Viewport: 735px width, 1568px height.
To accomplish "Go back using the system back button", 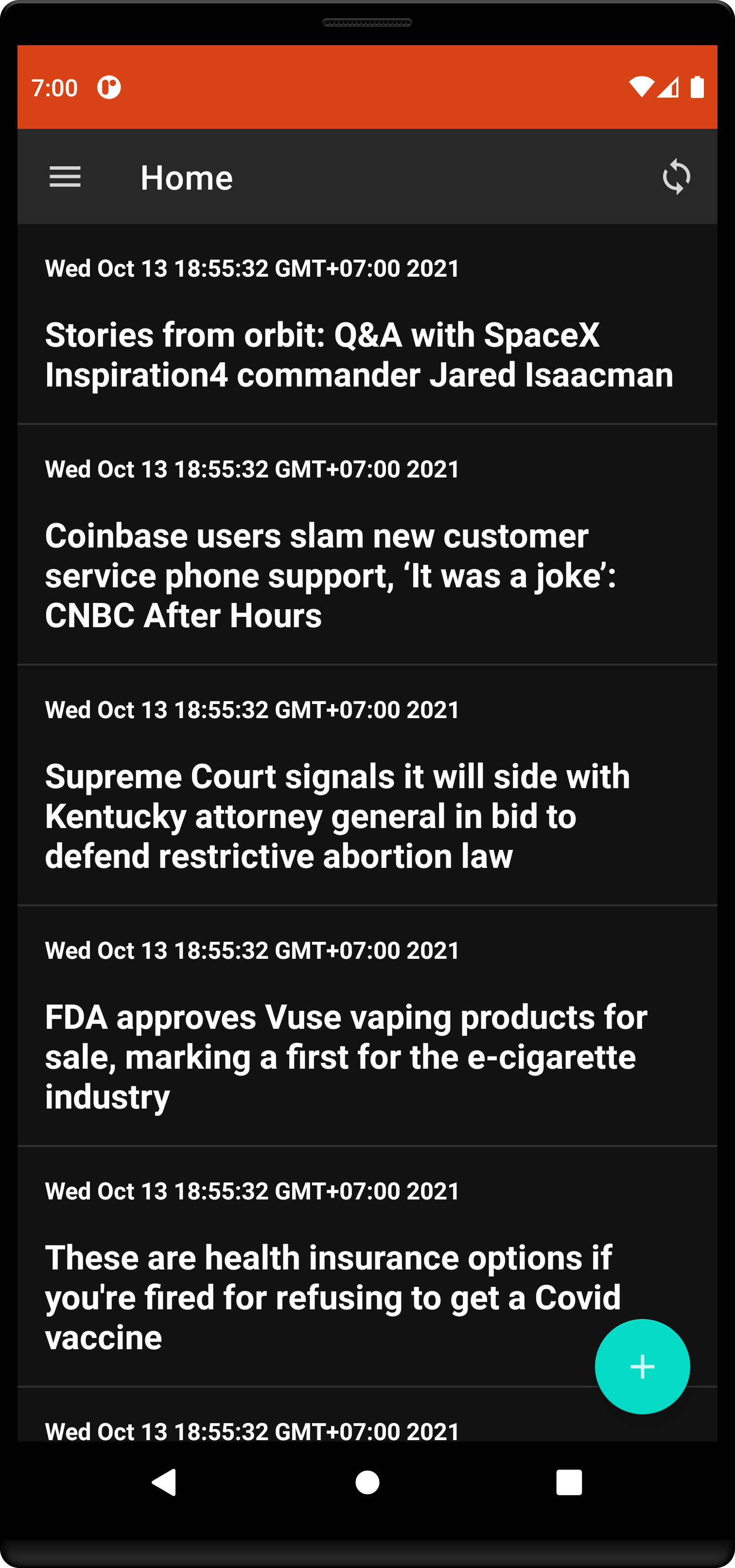I will (164, 1482).
